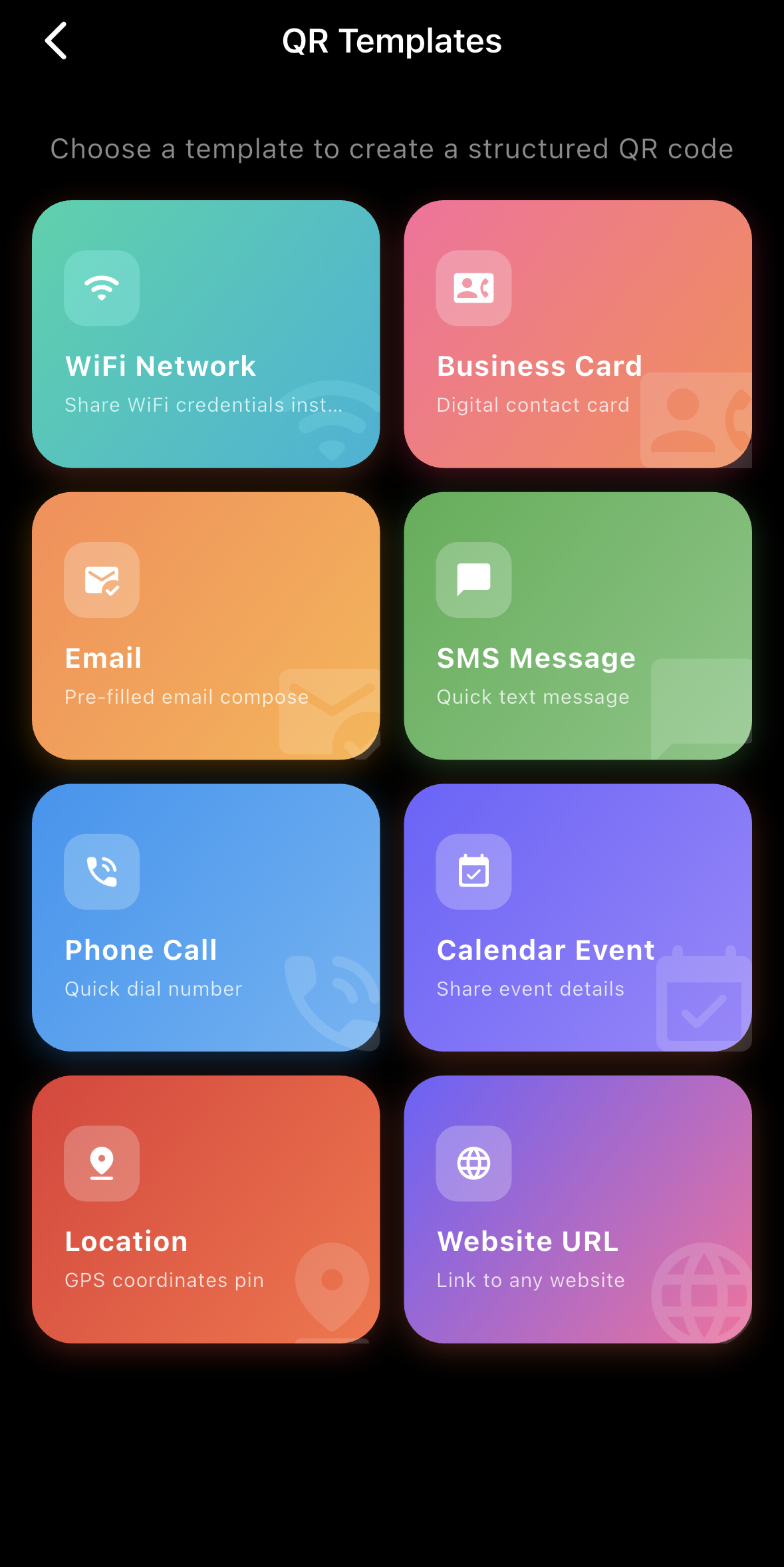This screenshot has height=1567, width=784.
Task: Tap the Link to any website text
Action: pos(530,1279)
